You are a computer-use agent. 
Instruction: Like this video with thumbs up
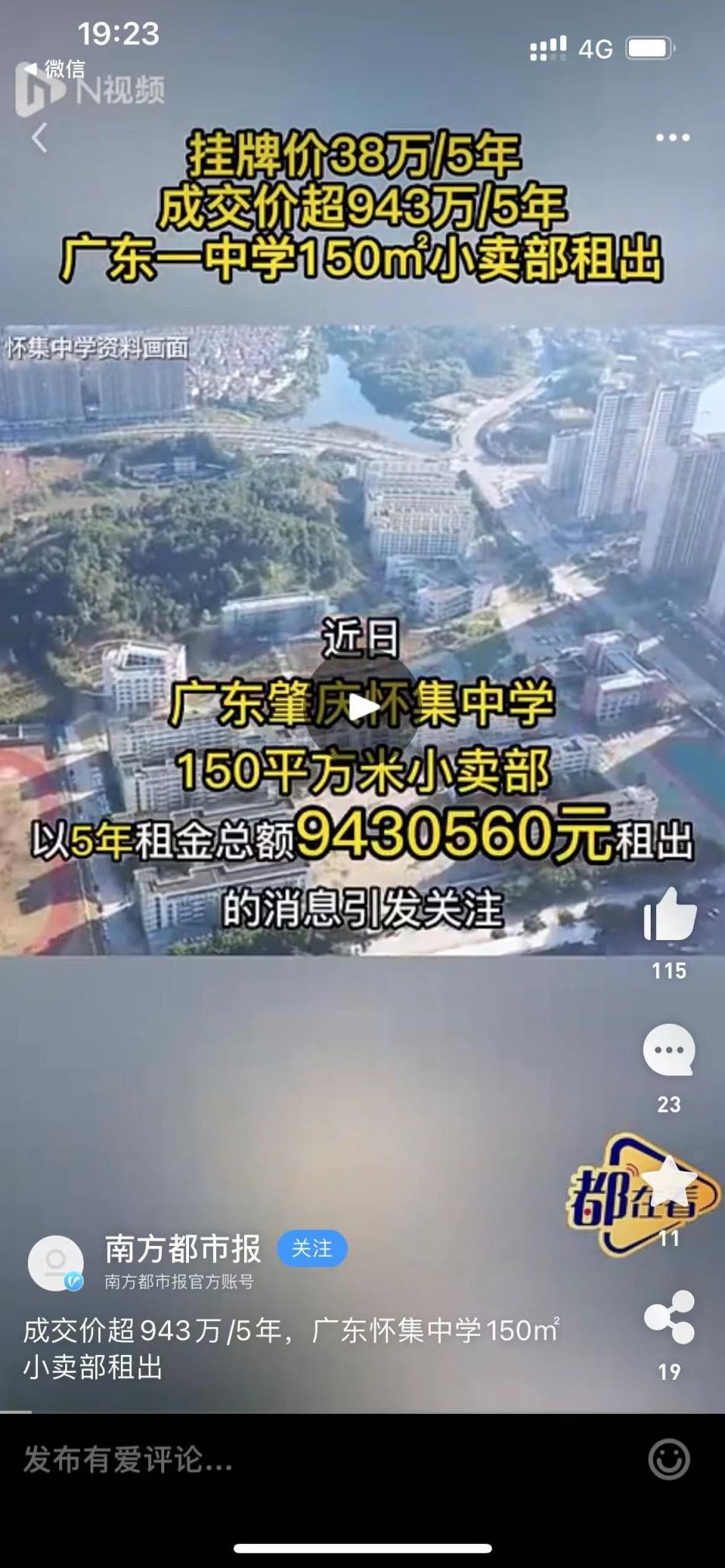coord(669,915)
